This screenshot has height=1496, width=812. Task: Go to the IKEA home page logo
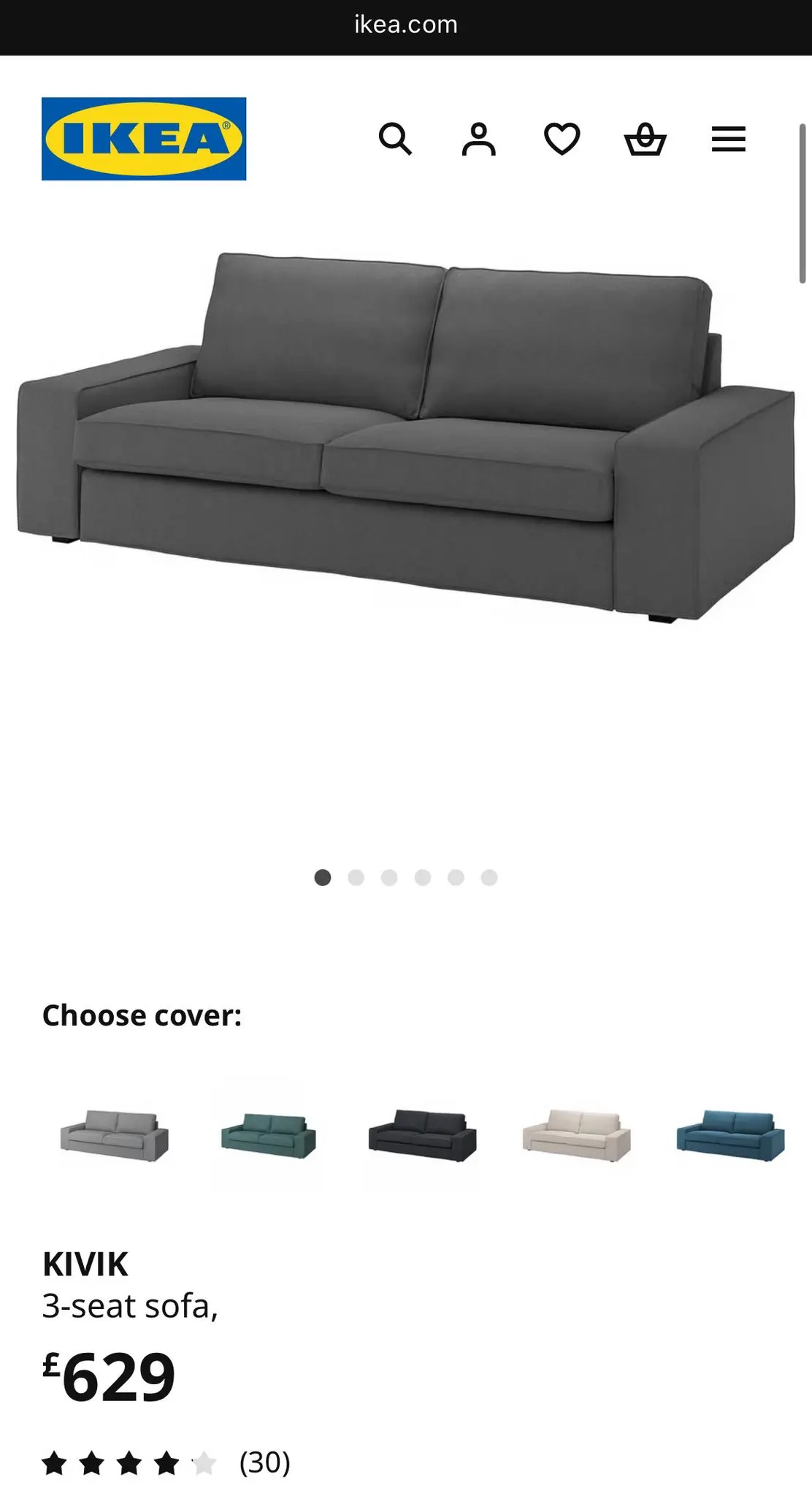tap(144, 139)
